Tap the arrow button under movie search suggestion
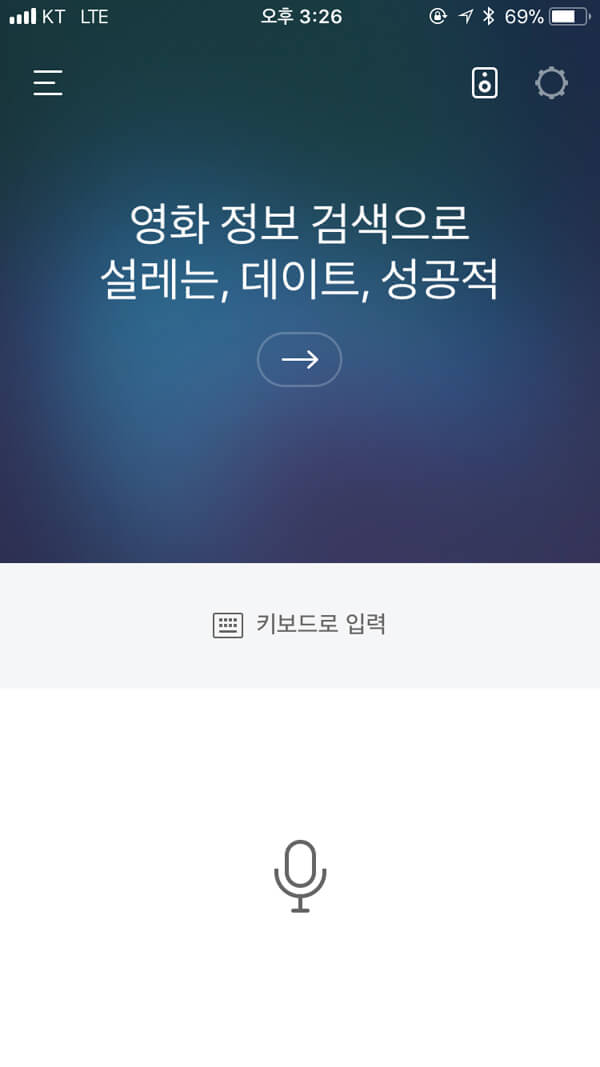600x1067 pixels. (x=300, y=359)
